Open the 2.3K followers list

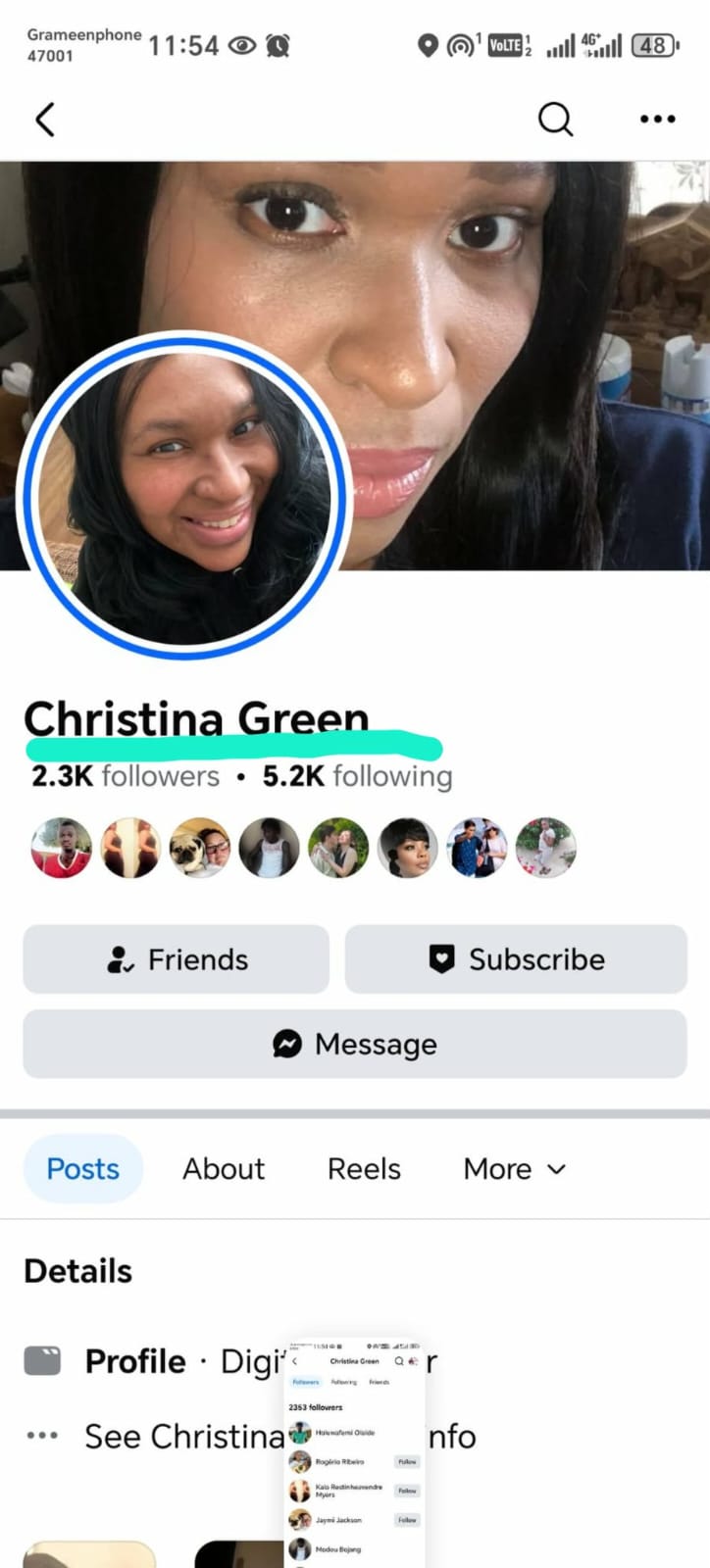click(126, 776)
